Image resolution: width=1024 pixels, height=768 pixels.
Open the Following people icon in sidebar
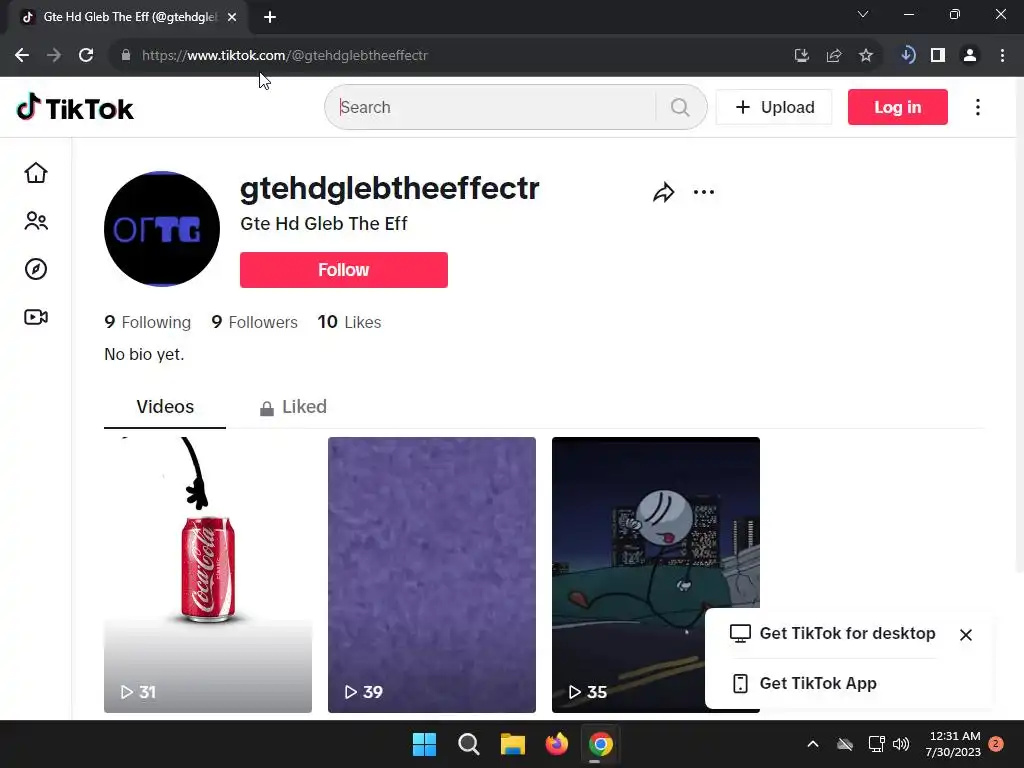point(36,221)
